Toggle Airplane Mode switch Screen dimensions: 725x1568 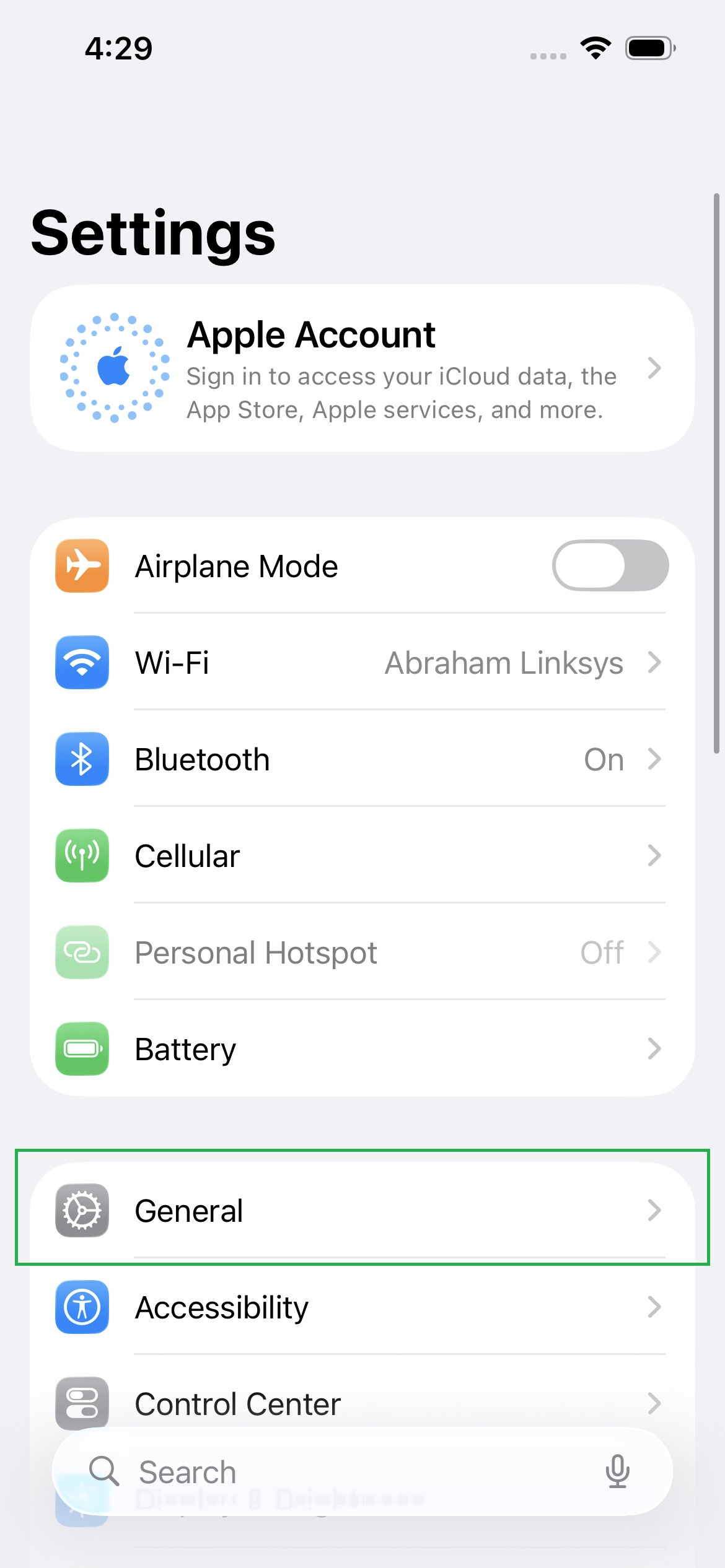[610, 566]
